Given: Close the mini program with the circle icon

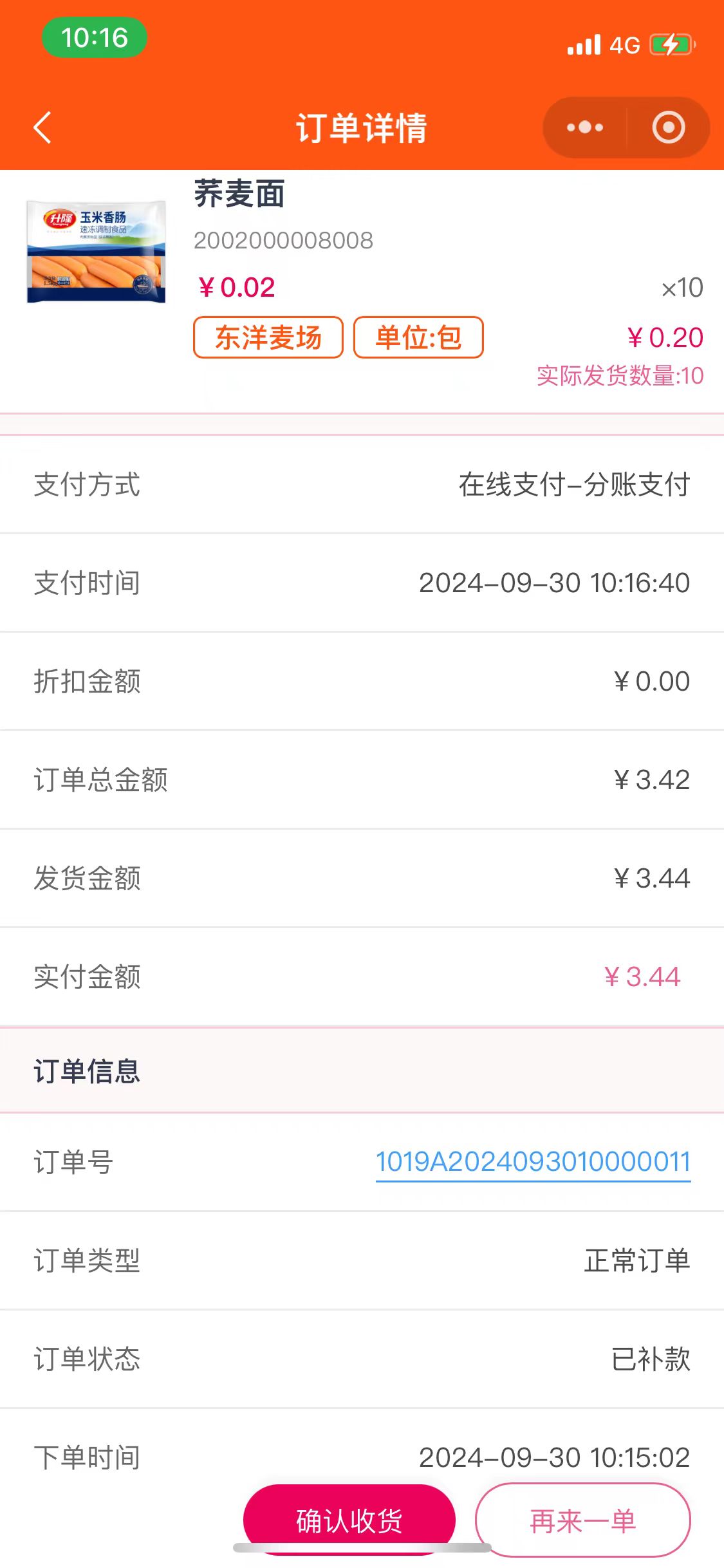Looking at the screenshot, I should pos(668,127).
